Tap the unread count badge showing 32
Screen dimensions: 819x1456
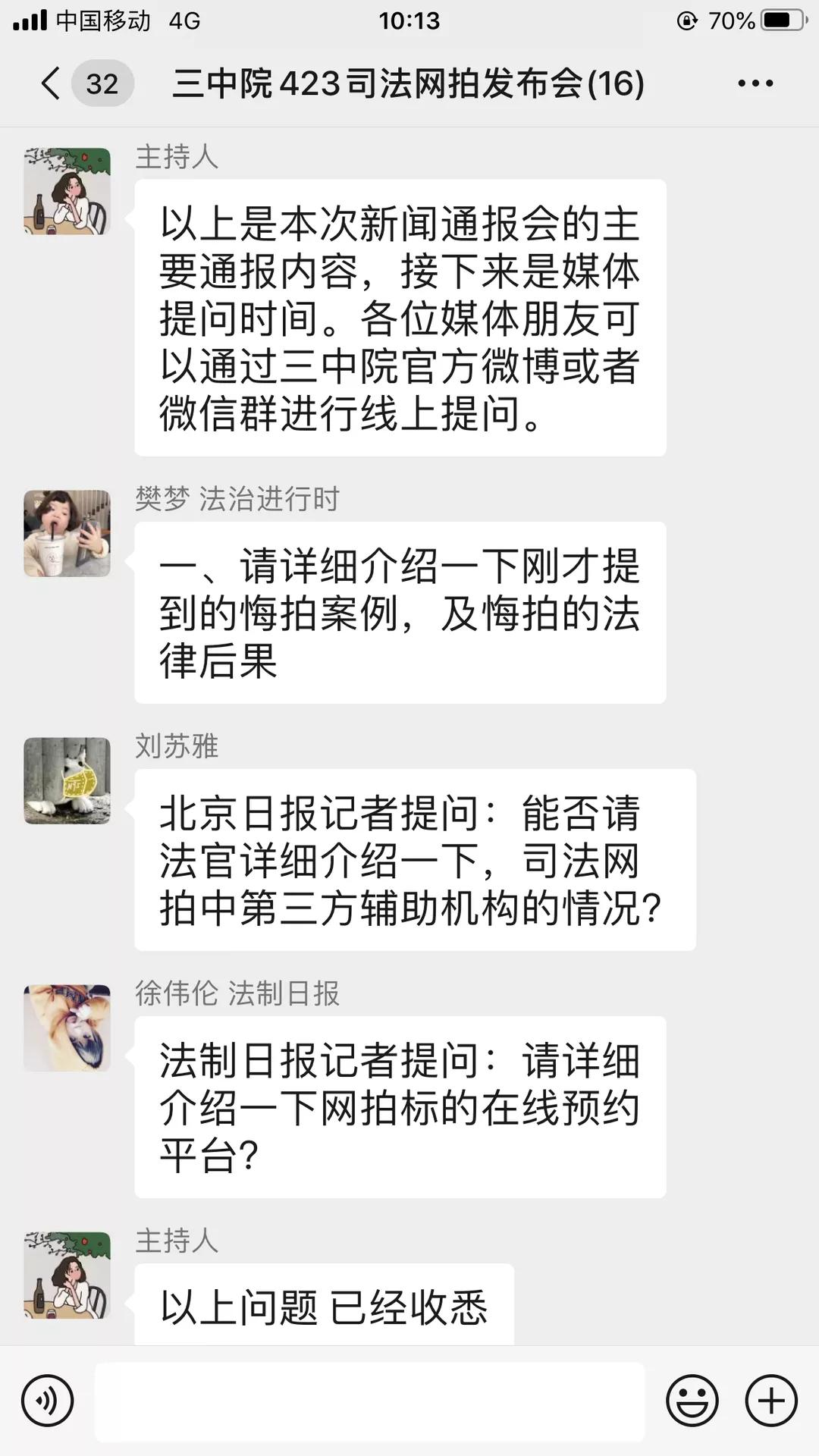[102, 84]
